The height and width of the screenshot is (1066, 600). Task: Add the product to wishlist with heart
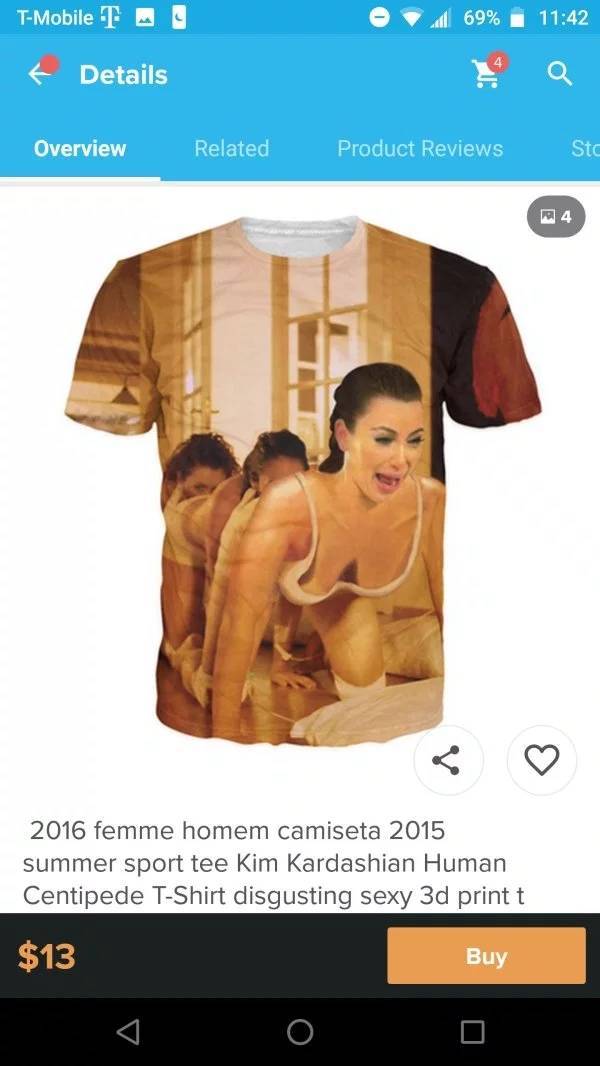(542, 760)
